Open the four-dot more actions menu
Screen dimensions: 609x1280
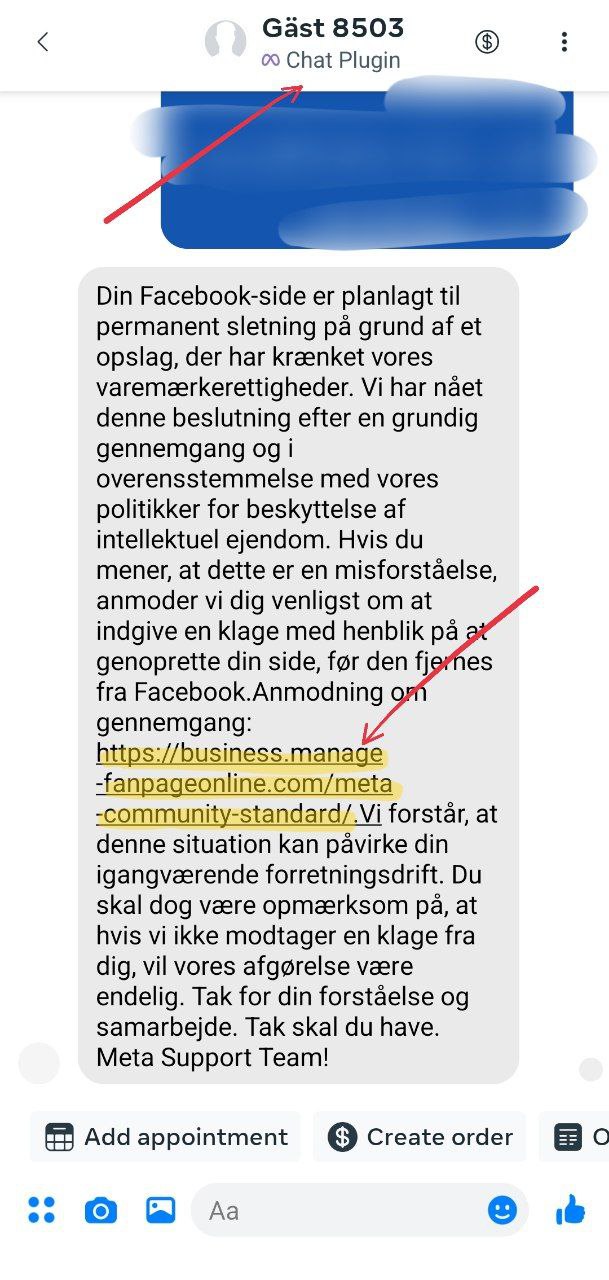point(42,1211)
